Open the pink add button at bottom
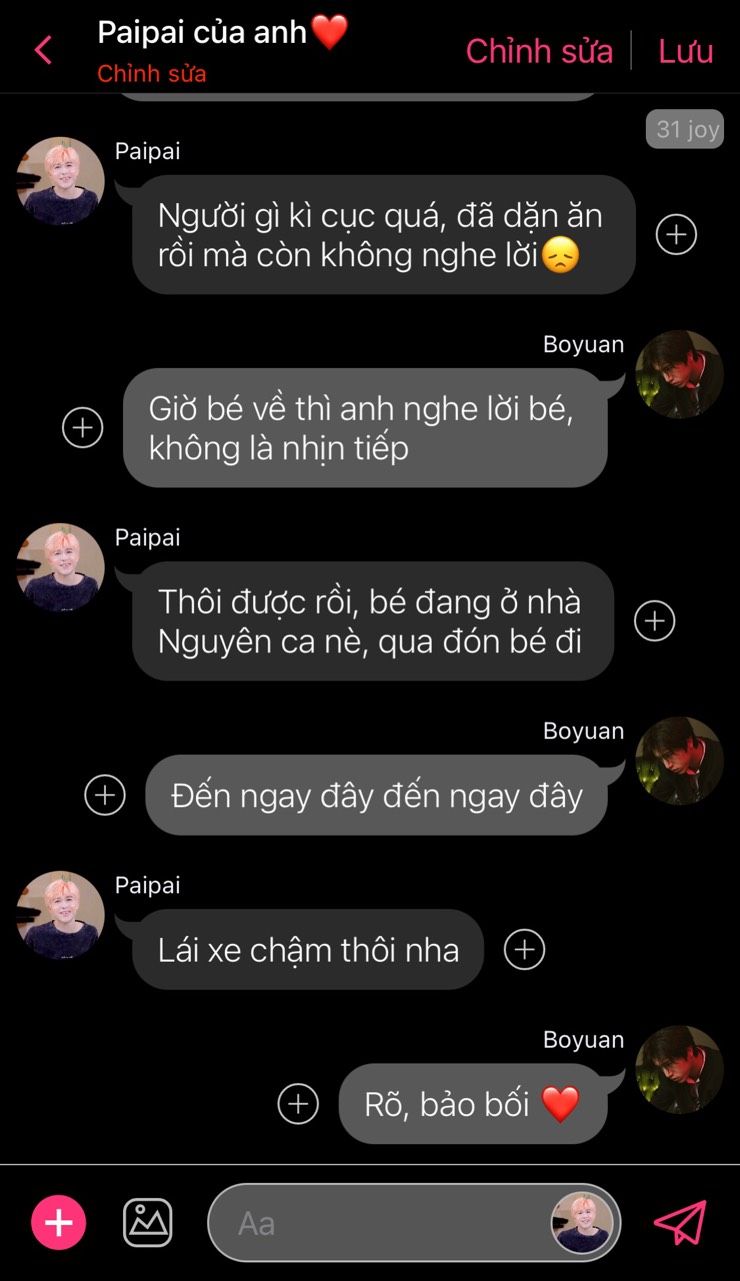This screenshot has width=740, height=1281. click(59, 1222)
